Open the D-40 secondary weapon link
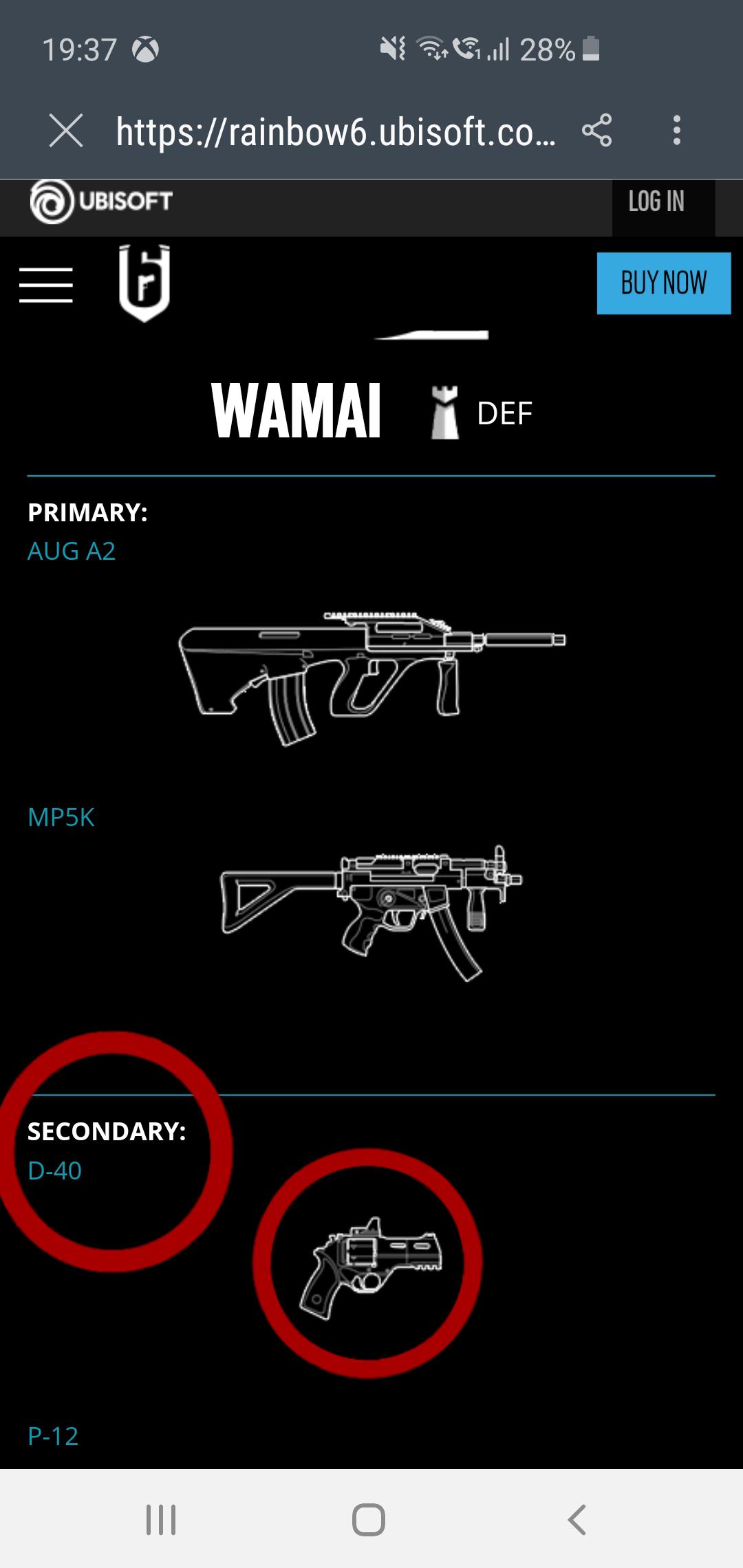This screenshot has width=743, height=1568. click(x=54, y=1170)
